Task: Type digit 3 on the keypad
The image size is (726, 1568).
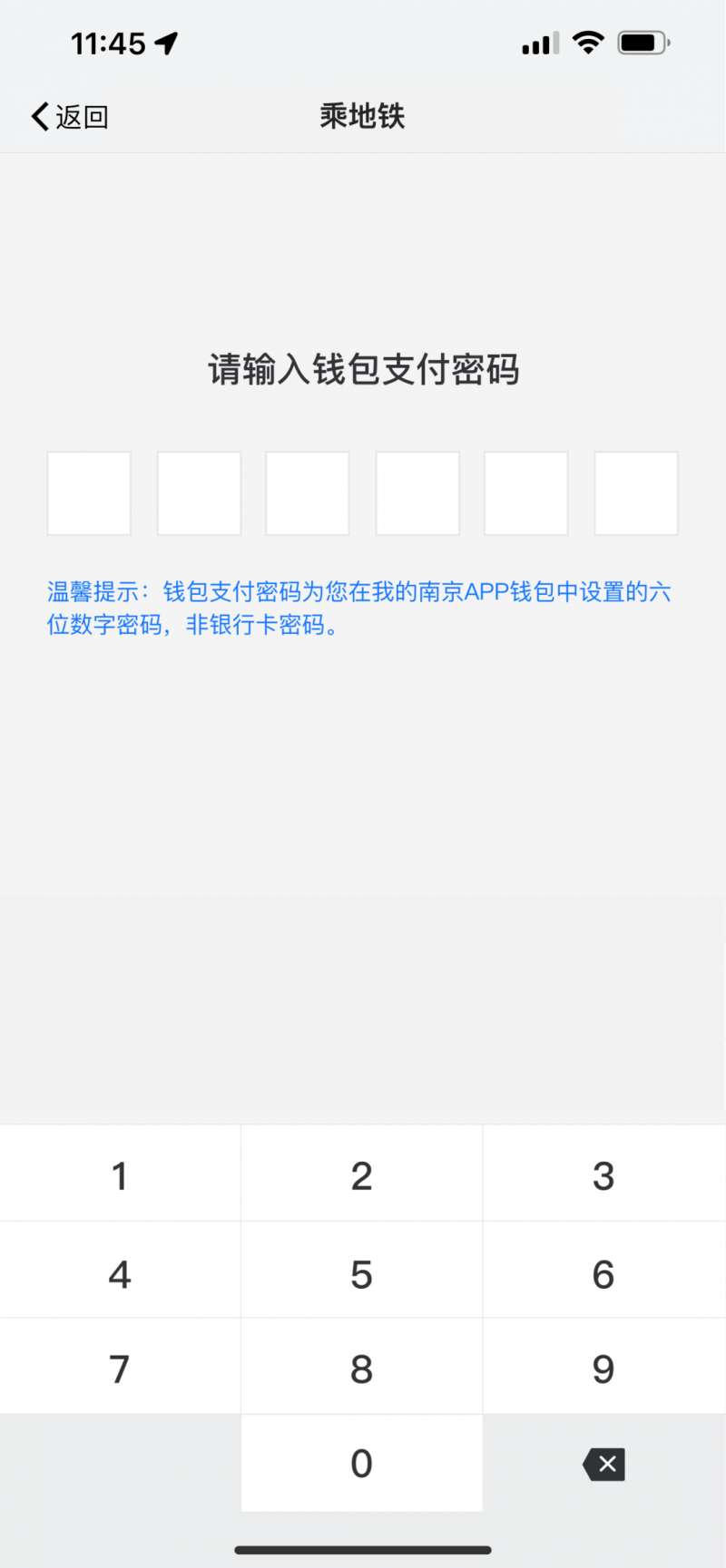Action: click(603, 1175)
